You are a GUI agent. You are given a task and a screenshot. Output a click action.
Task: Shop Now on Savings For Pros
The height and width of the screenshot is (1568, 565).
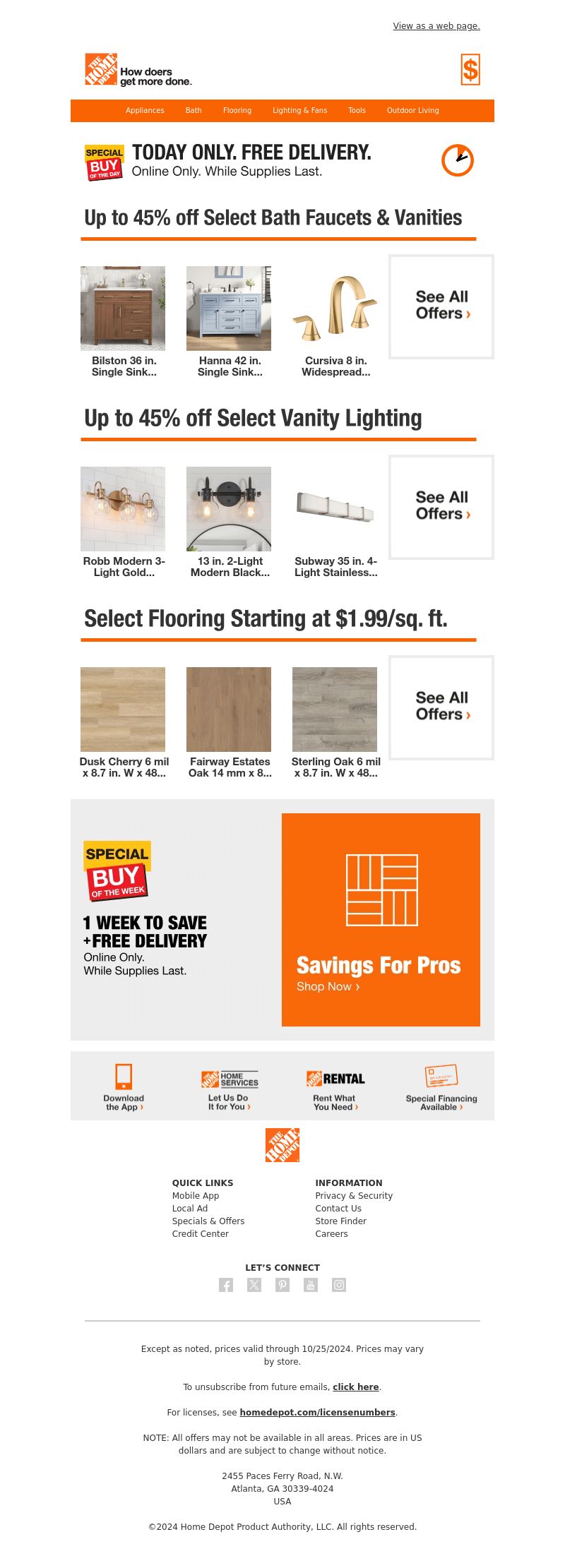328,986
